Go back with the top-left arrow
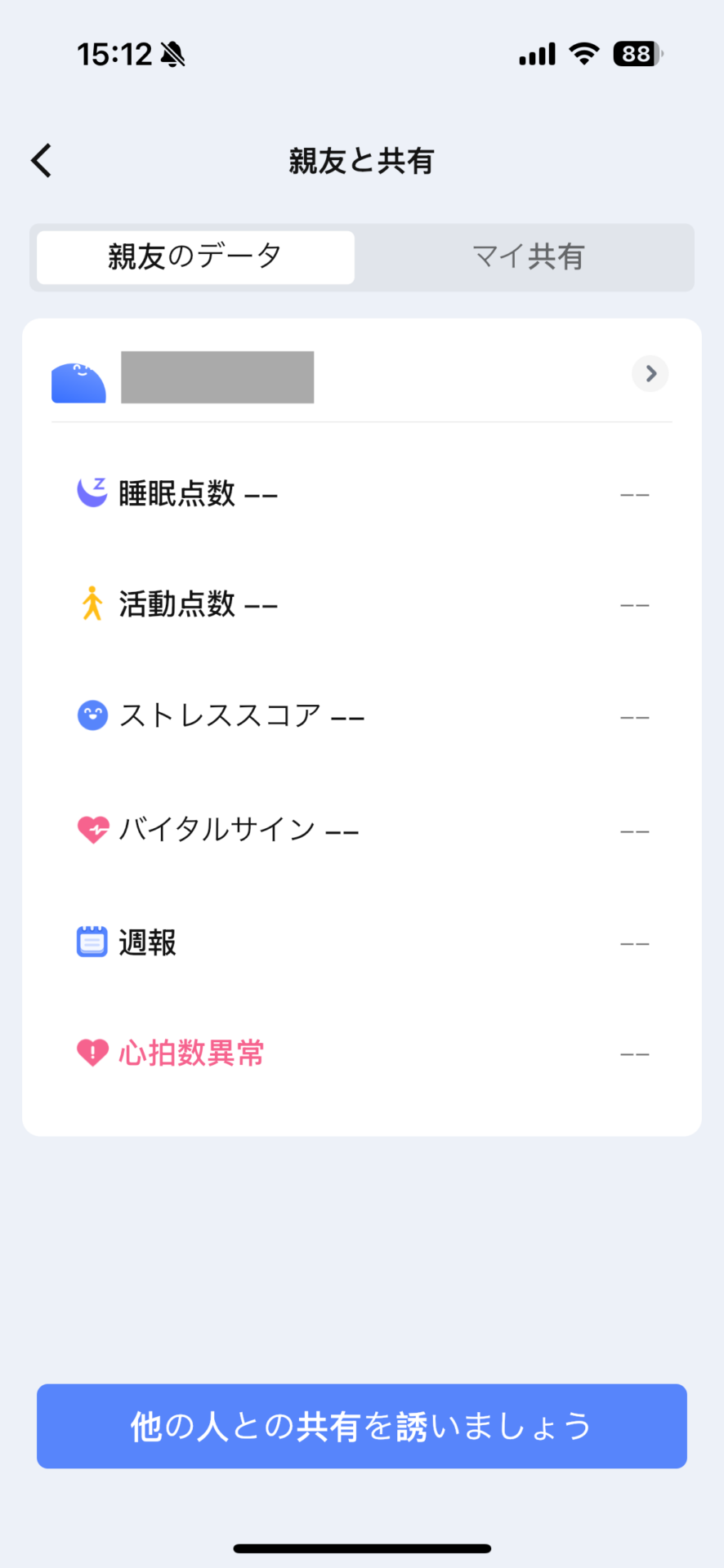The height and width of the screenshot is (1568, 724). coord(42,160)
